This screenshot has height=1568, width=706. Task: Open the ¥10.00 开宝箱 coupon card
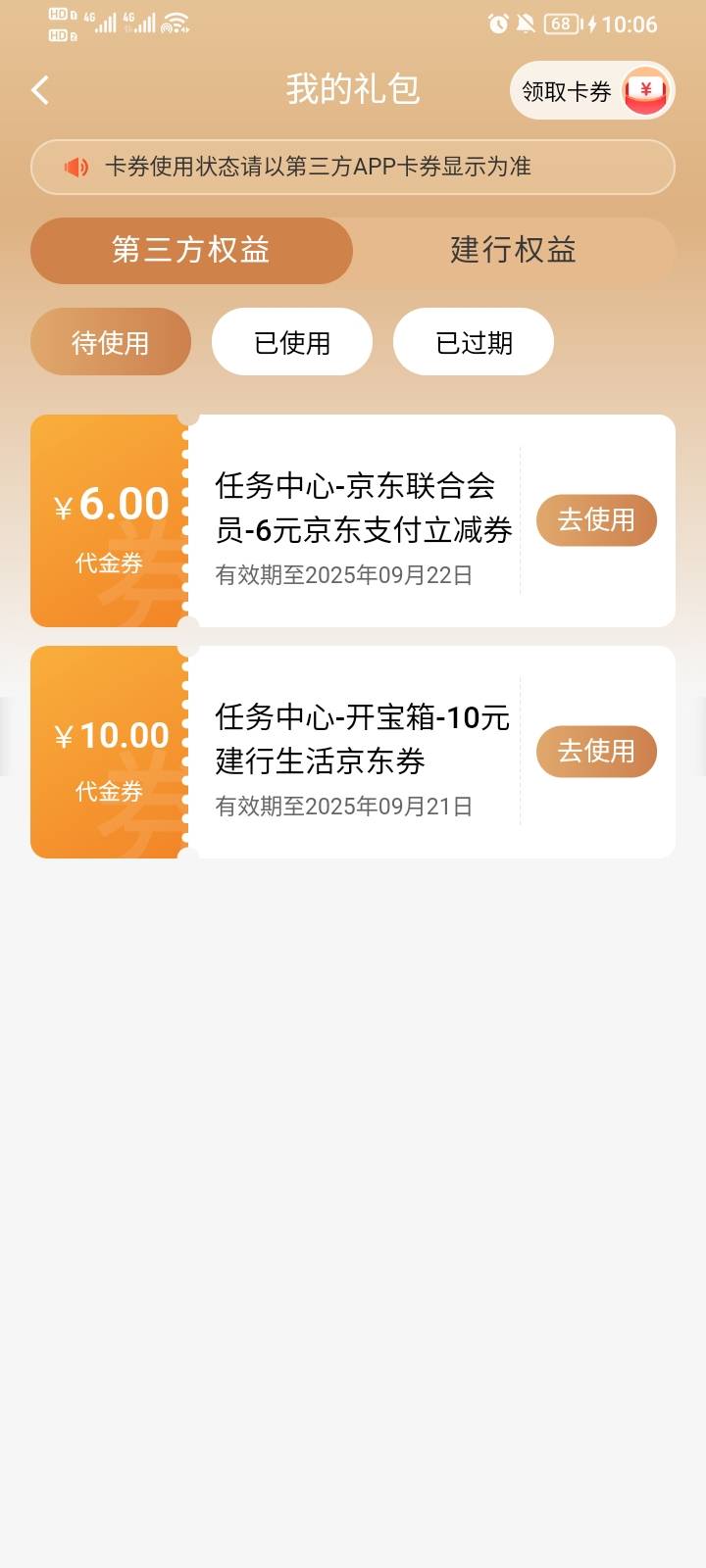pyautogui.click(x=353, y=752)
